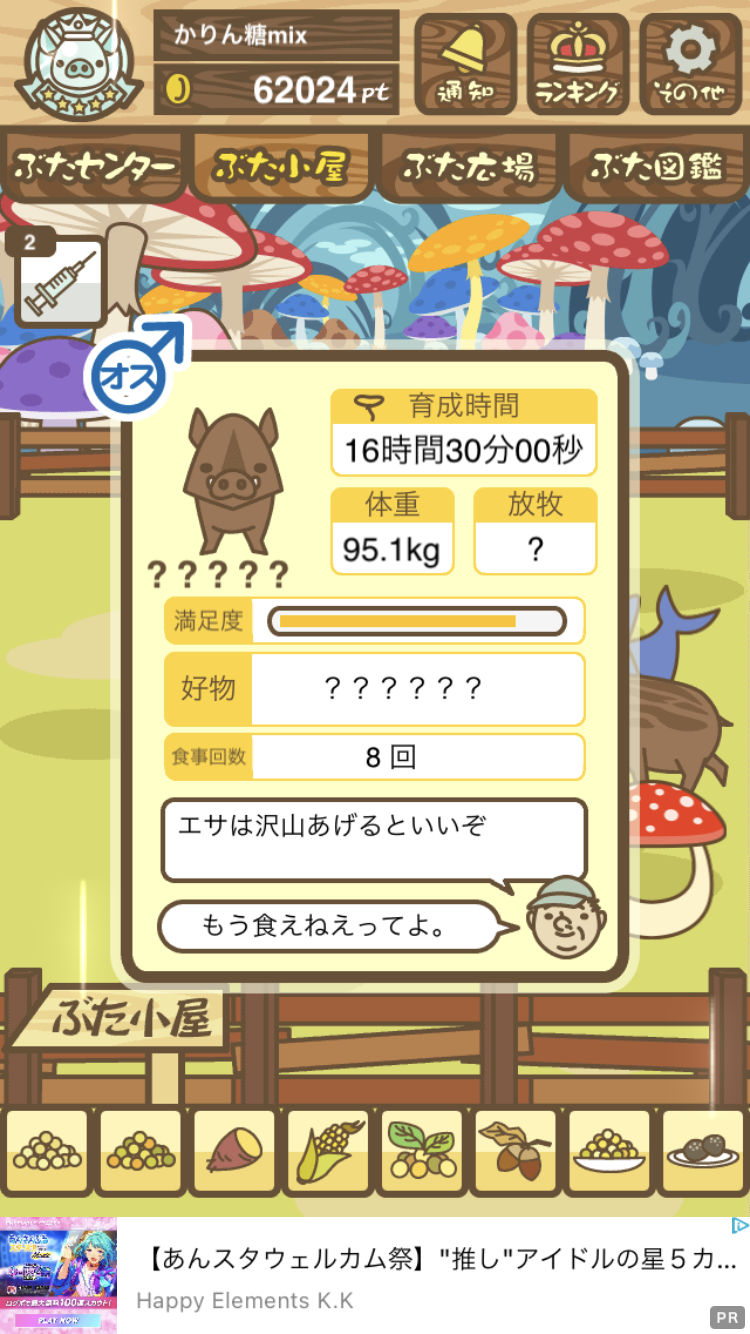The height and width of the screenshot is (1334, 750).
Task: Open the その他 settings gear
Action: tap(690, 62)
